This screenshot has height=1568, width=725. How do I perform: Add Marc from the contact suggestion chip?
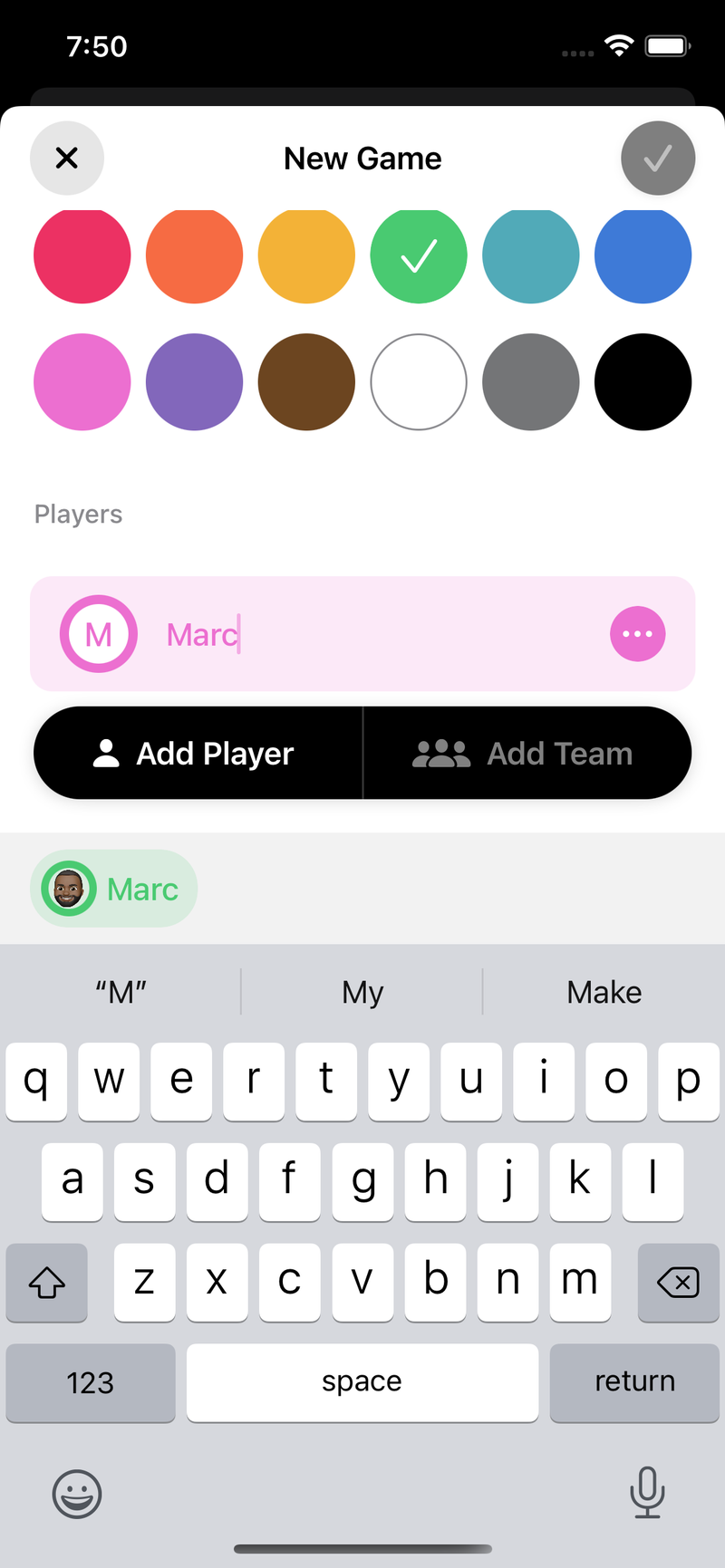click(113, 889)
